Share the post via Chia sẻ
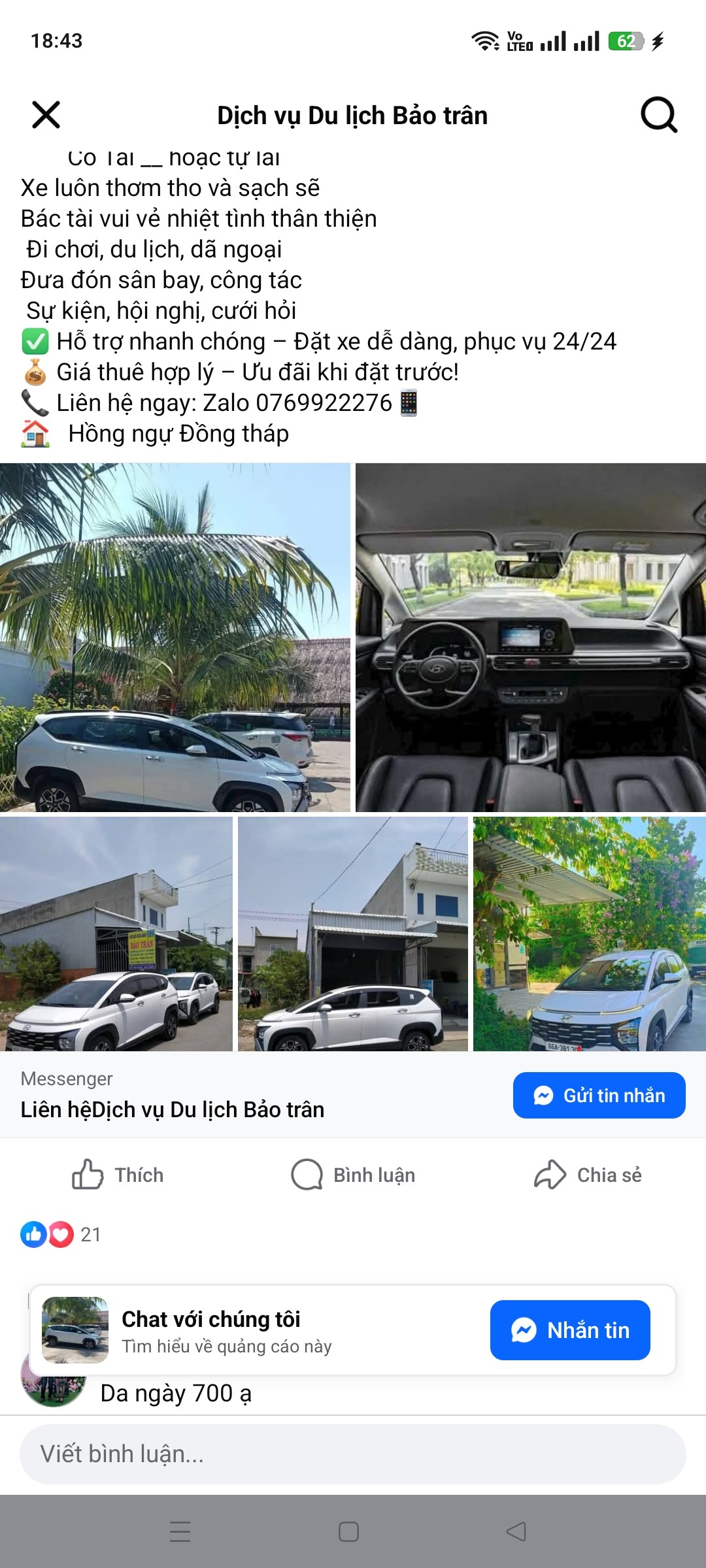This screenshot has width=706, height=1568. 588,1175
